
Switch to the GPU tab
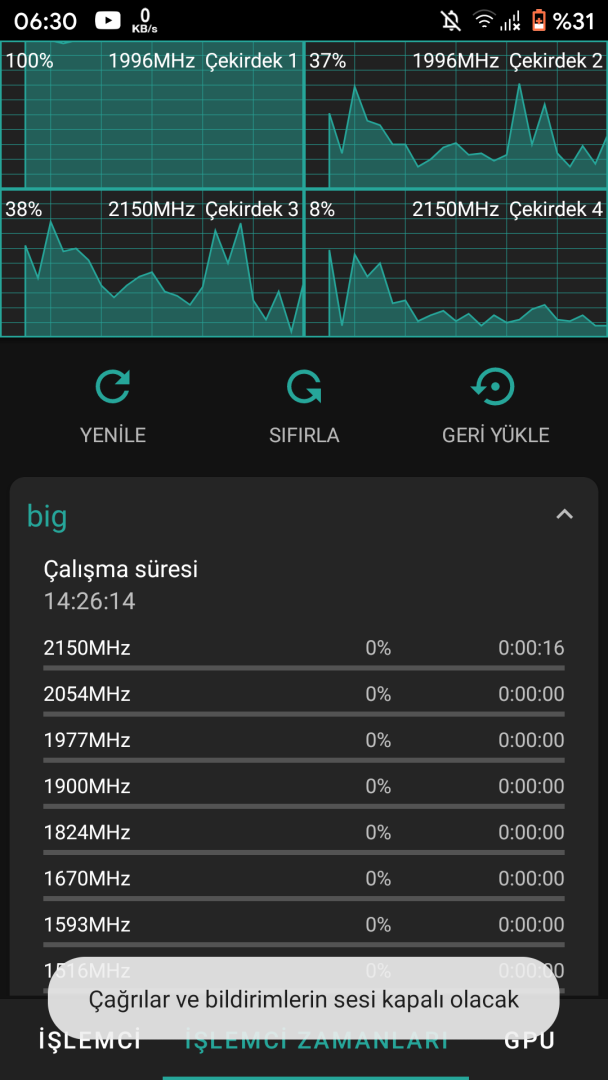(529, 1042)
